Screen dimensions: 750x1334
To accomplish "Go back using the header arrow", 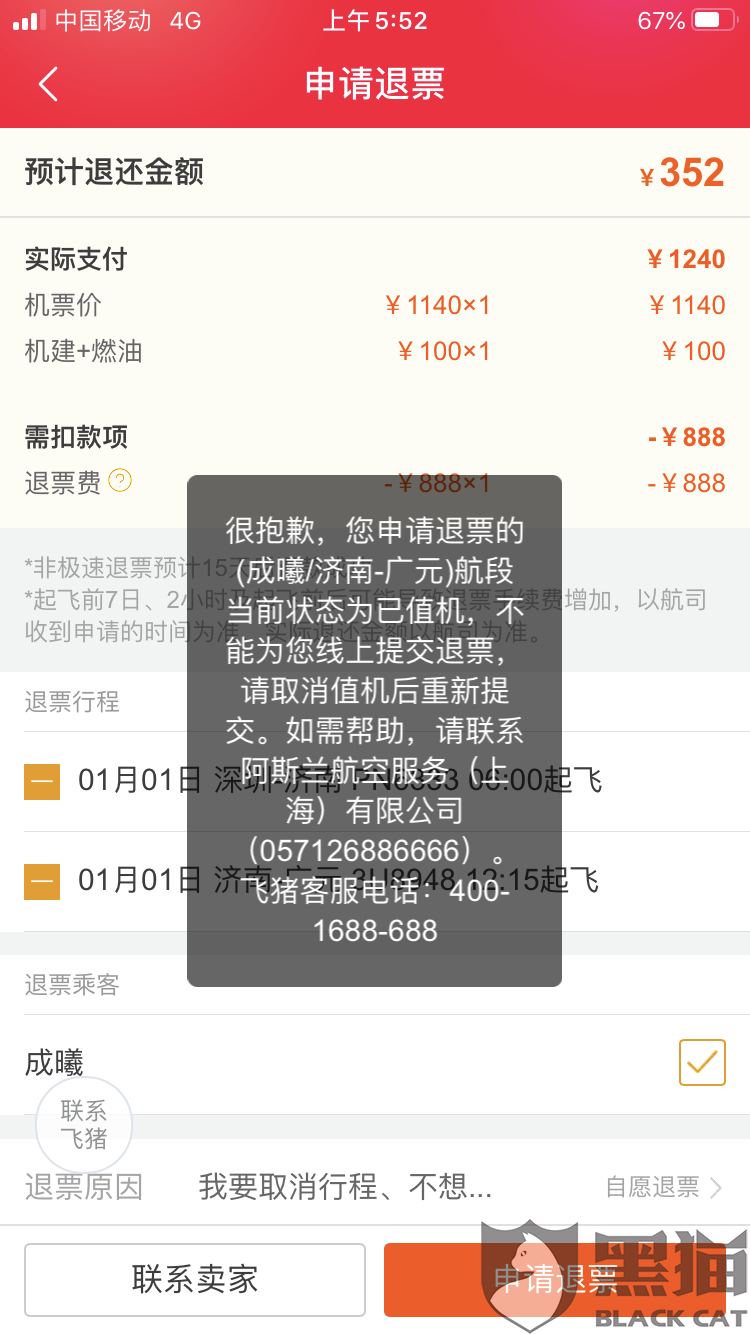I will point(48,84).
